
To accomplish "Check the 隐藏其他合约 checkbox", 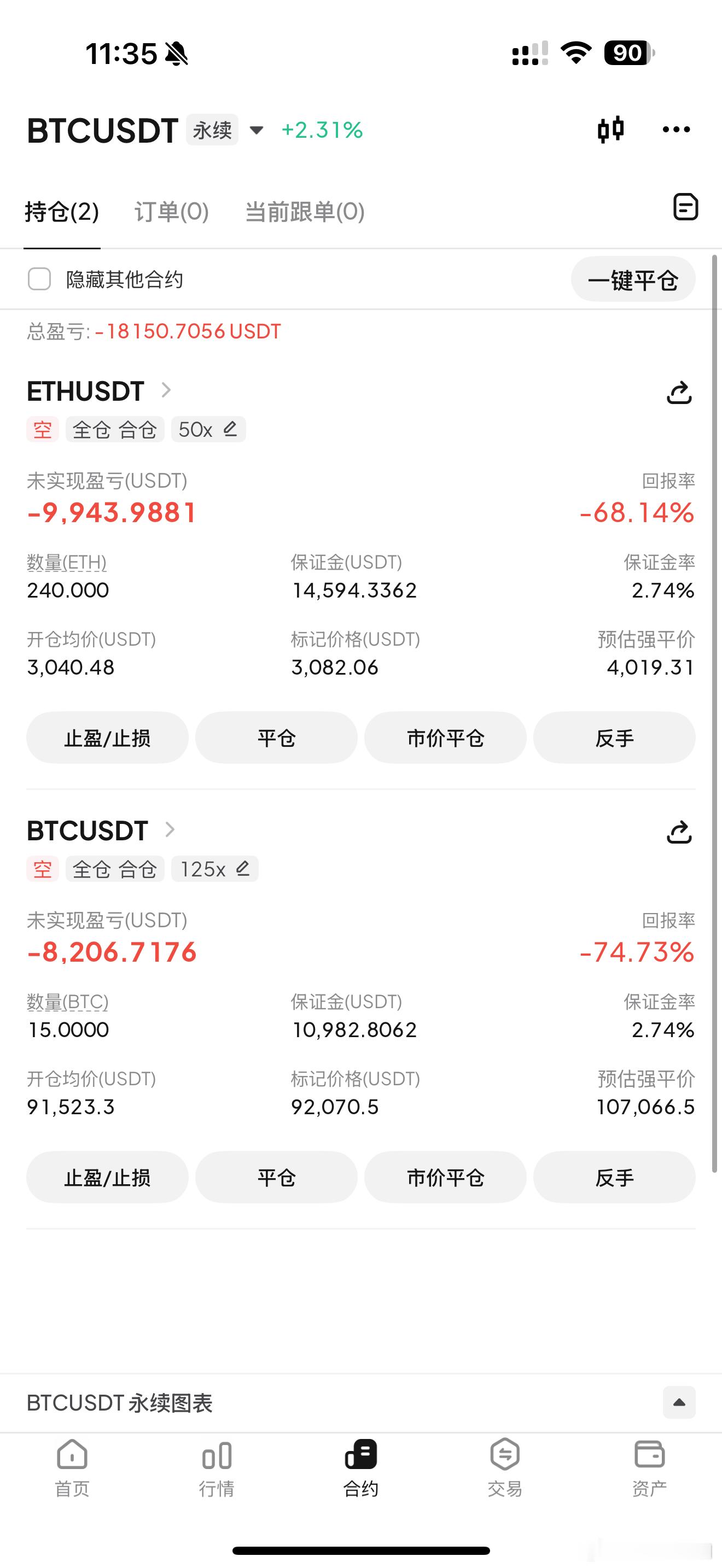I will click(39, 279).
